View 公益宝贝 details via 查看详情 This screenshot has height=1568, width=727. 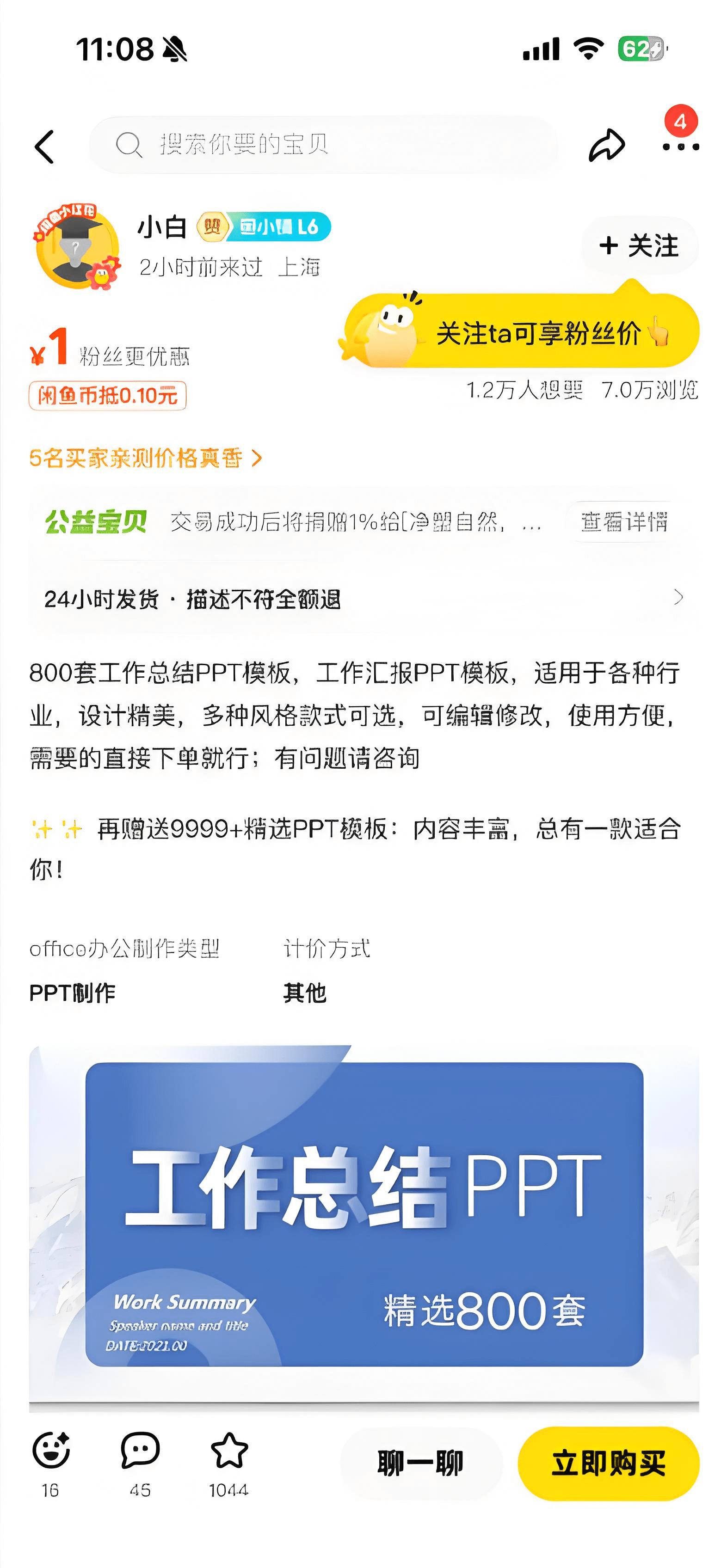coord(623,521)
